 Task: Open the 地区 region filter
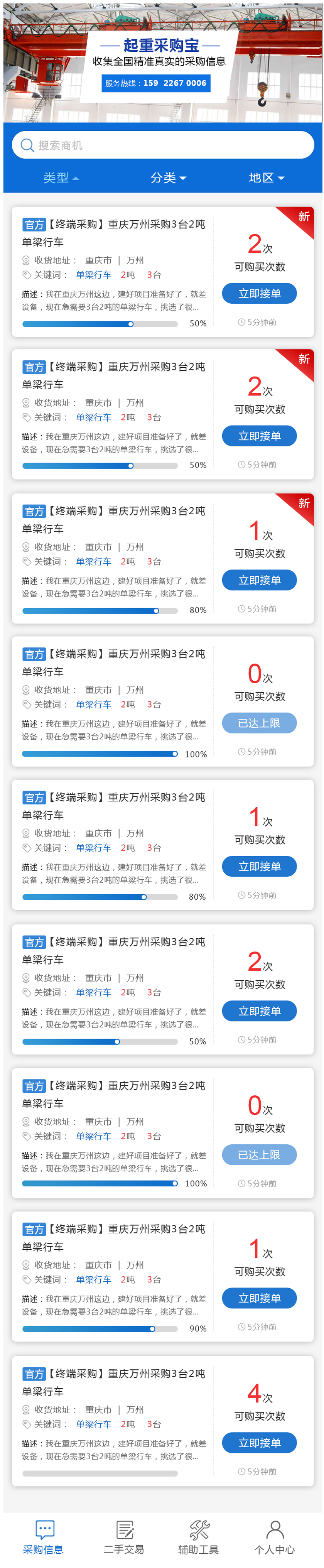(x=266, y=178)
